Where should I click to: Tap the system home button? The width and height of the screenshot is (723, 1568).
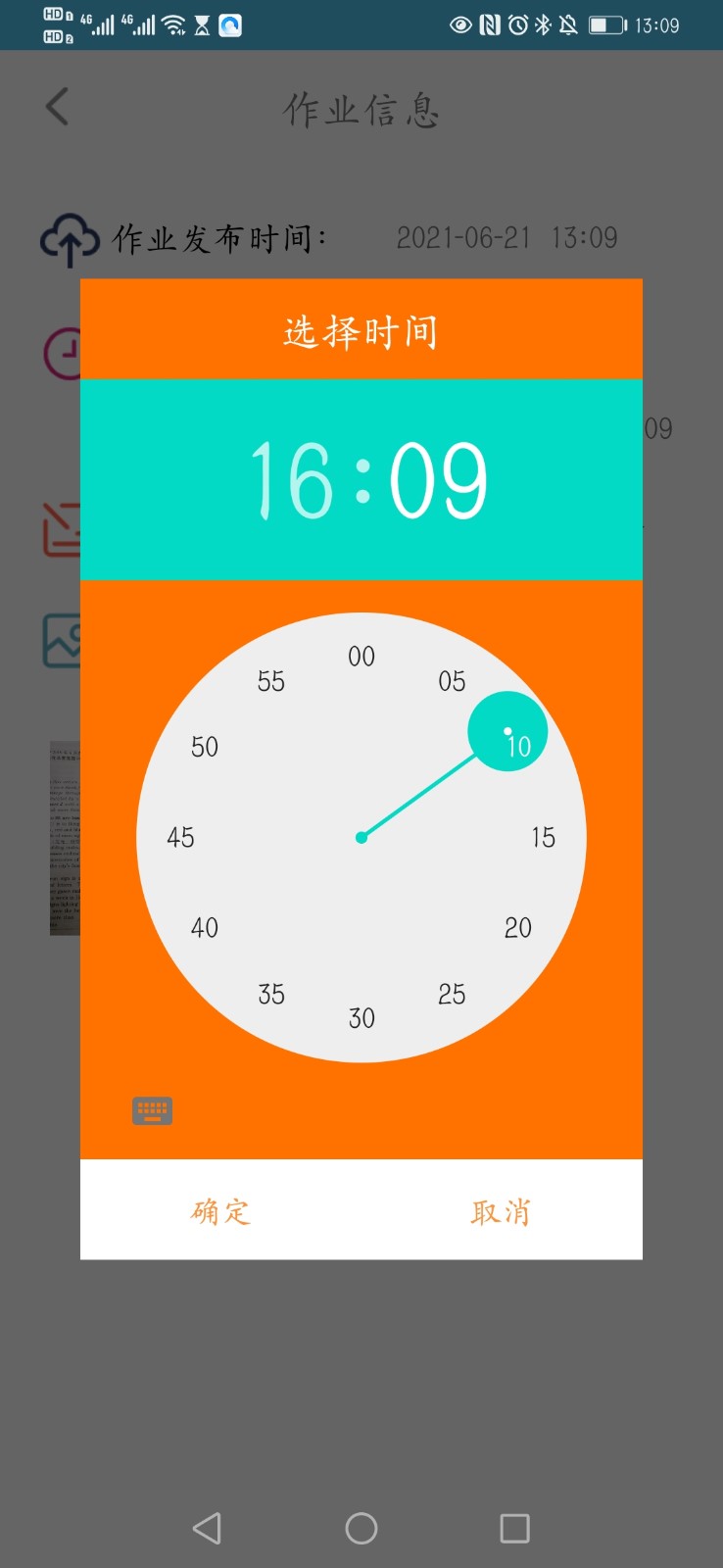click(361, 1528)
